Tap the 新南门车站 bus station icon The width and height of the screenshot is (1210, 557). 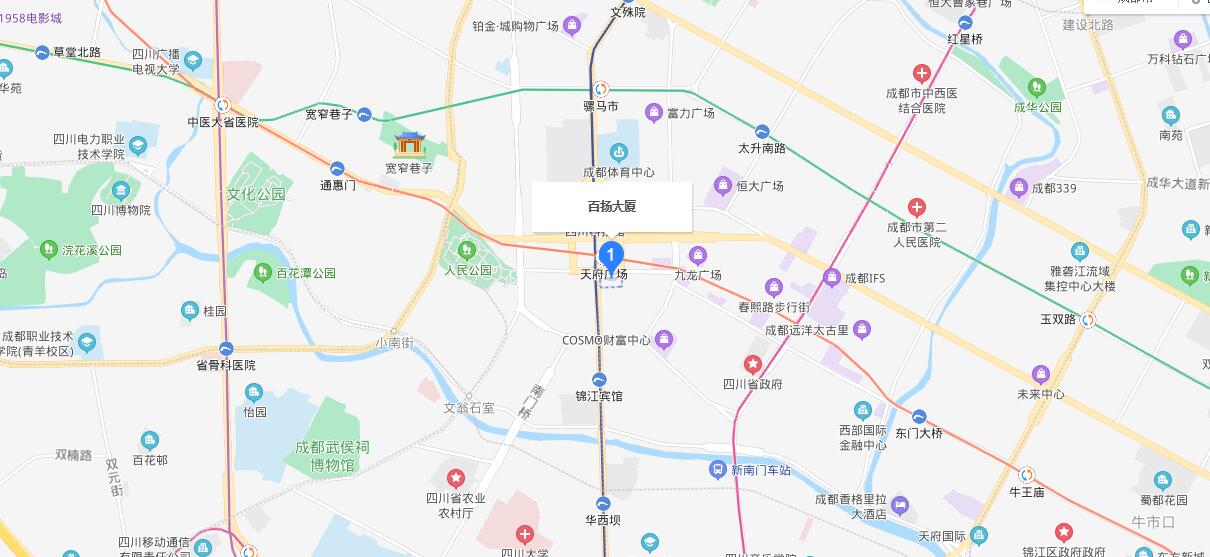pyautogui.click(x=718, y=469)
